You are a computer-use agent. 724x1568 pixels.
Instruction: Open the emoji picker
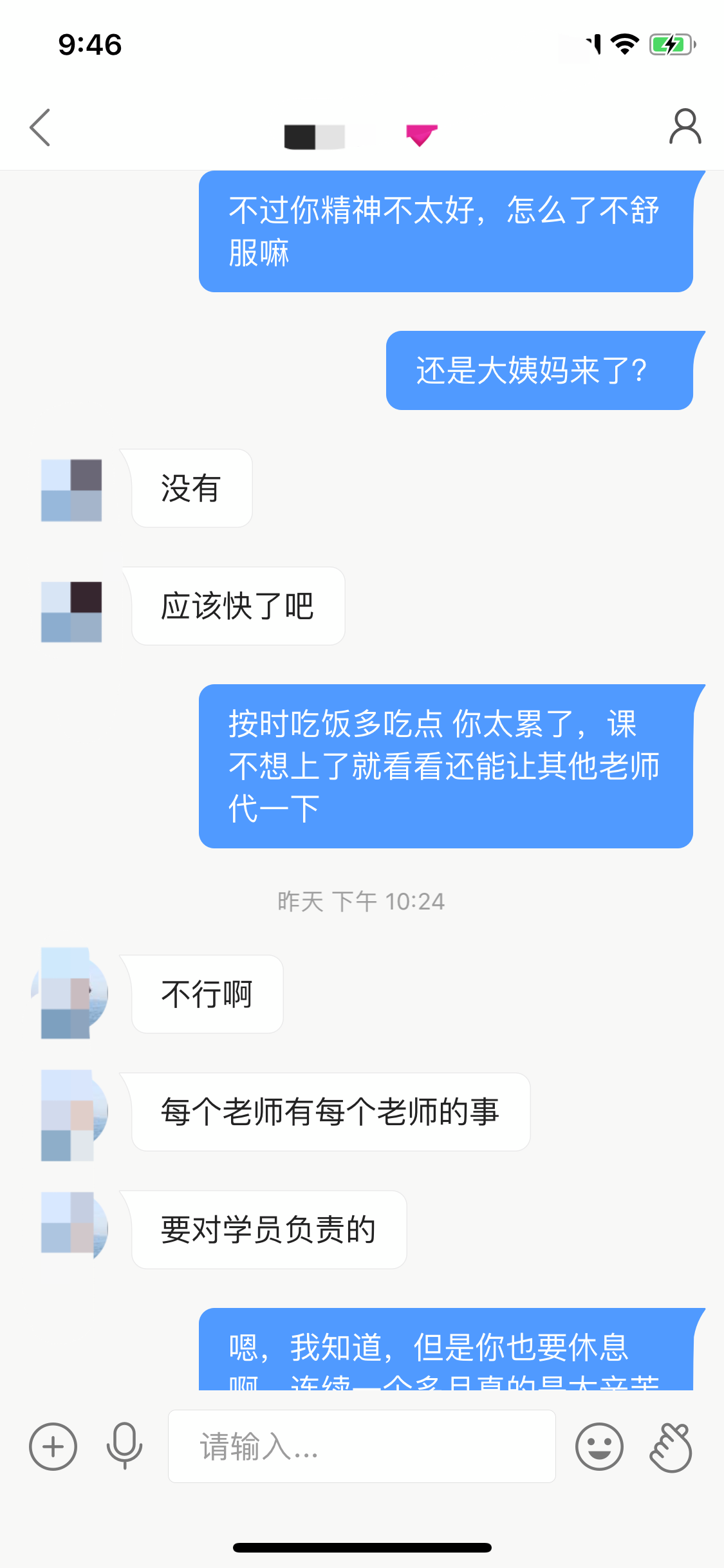point(599,1446)
